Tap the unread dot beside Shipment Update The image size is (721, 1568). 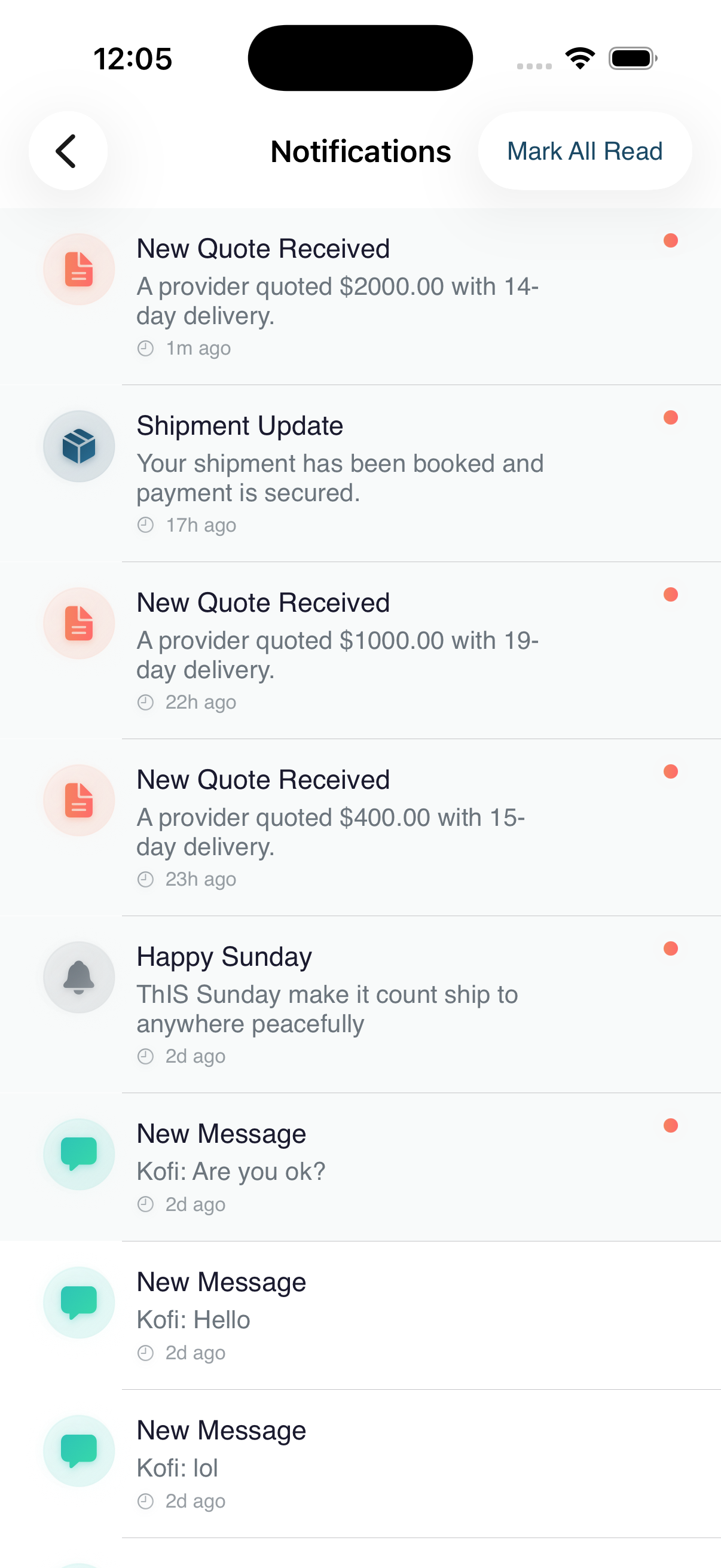coord(671,417)
